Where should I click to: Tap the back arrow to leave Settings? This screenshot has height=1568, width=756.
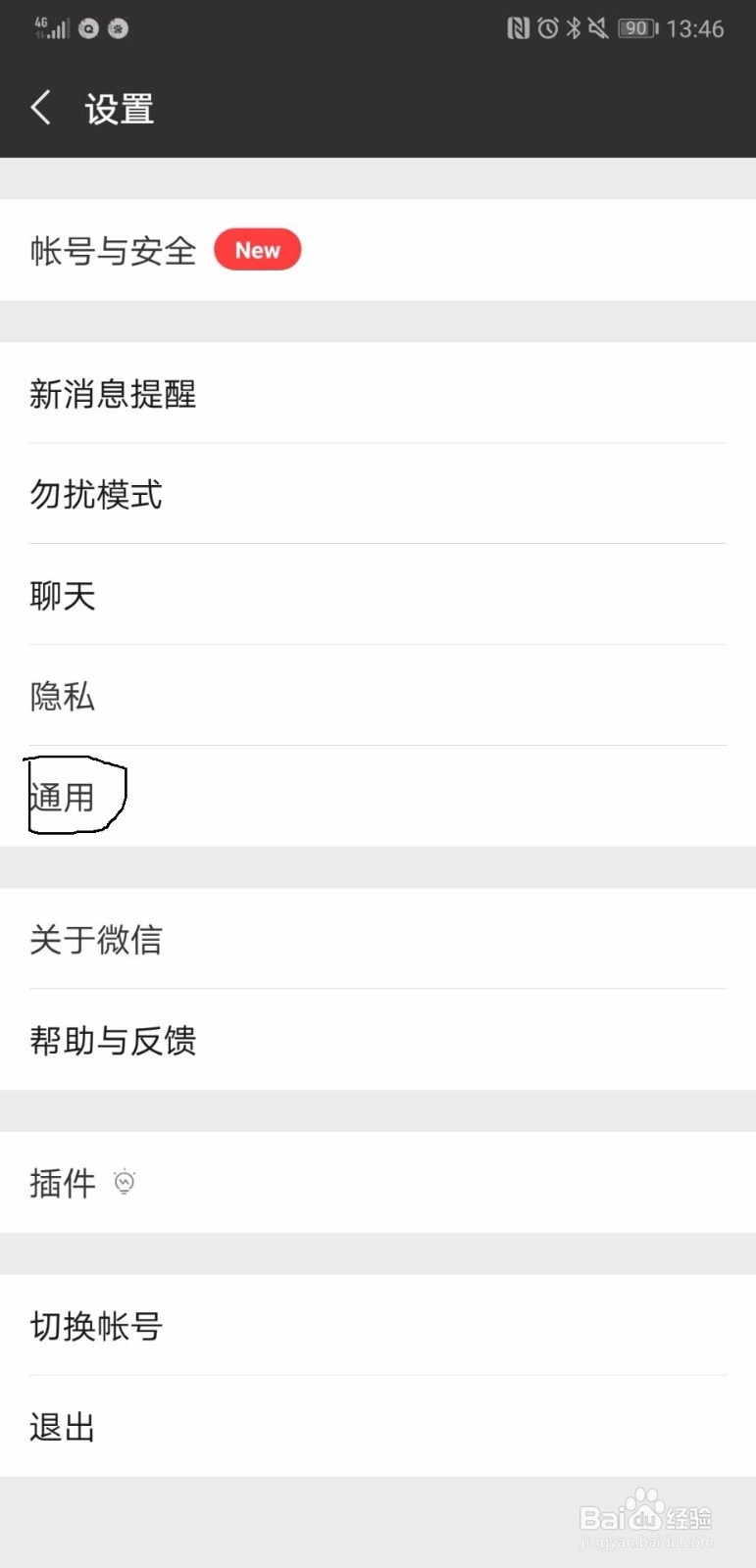tap(40, 108)
